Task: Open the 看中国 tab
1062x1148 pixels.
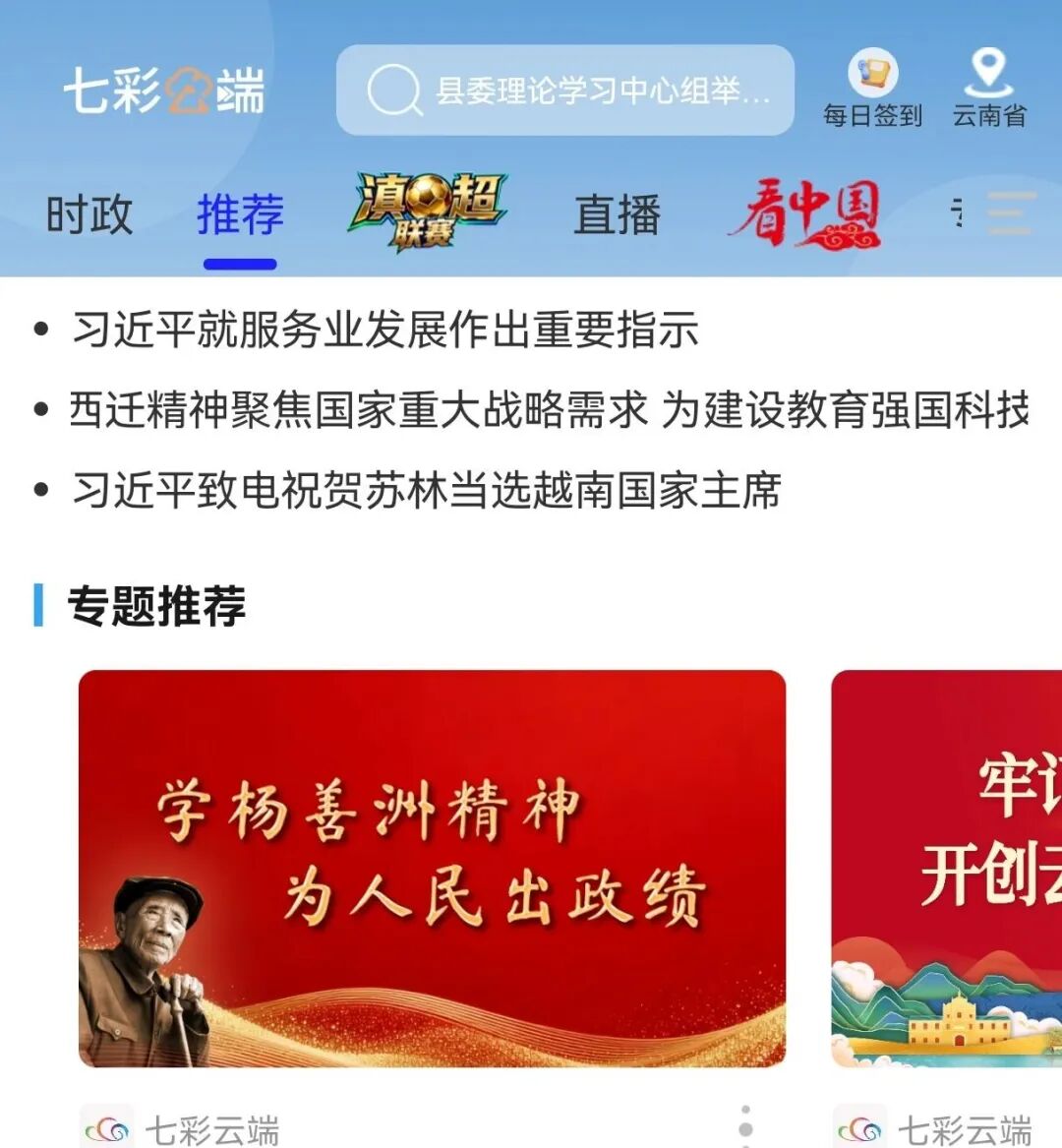Action: click(x=803, y=213)
